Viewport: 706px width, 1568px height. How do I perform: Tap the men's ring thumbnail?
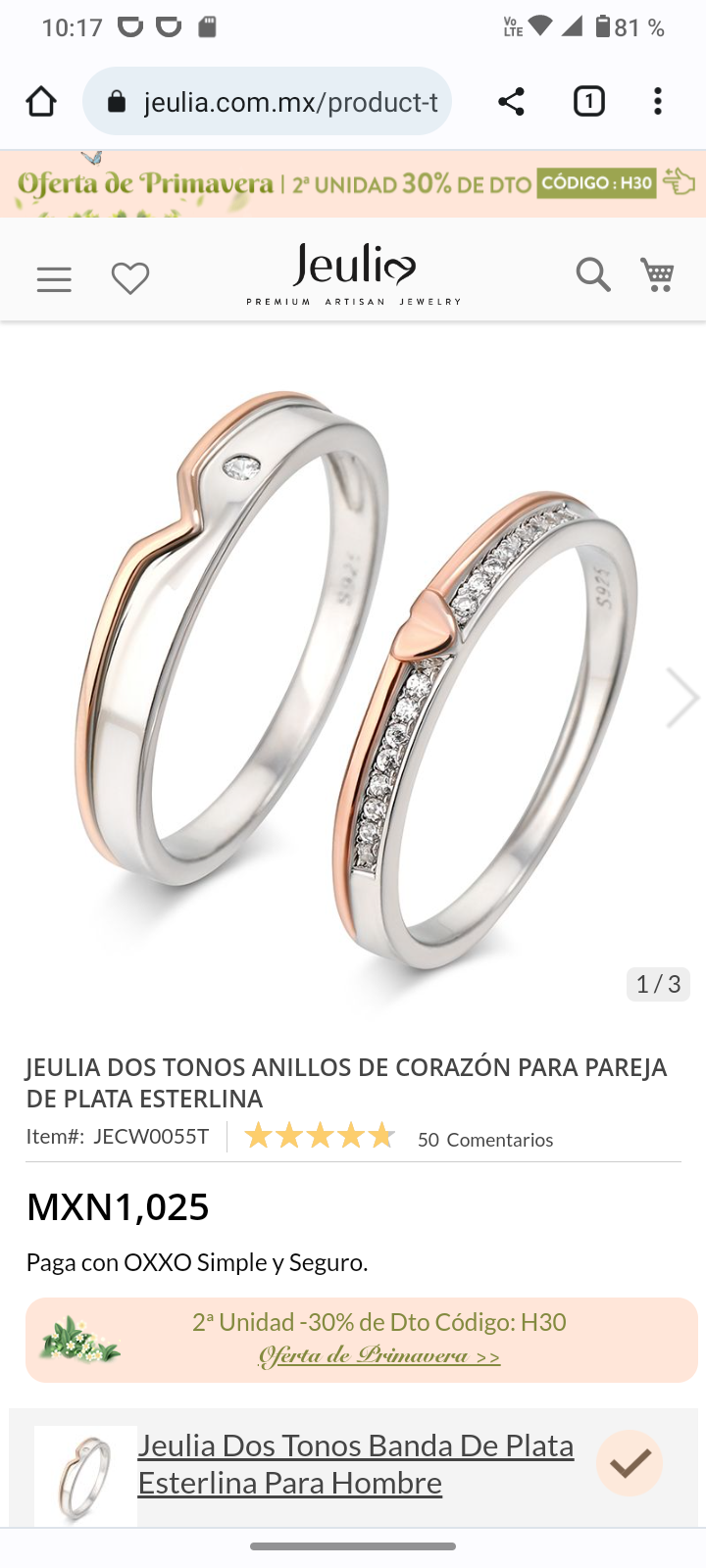coord(85,1475)
